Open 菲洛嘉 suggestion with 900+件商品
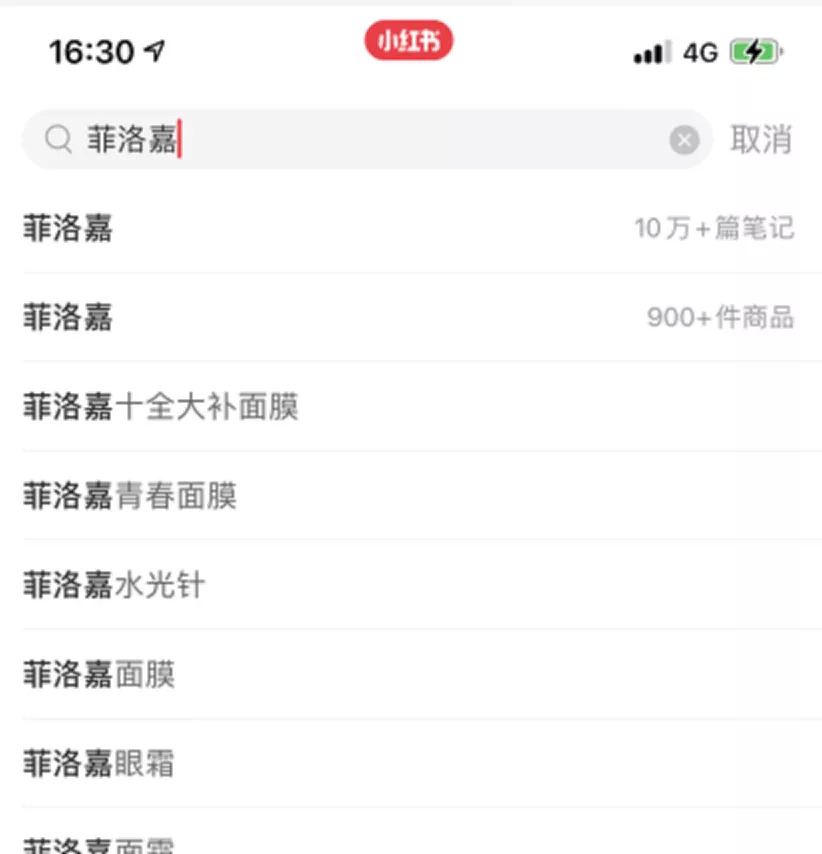This screenshot has height=854, width=822. 411,317
